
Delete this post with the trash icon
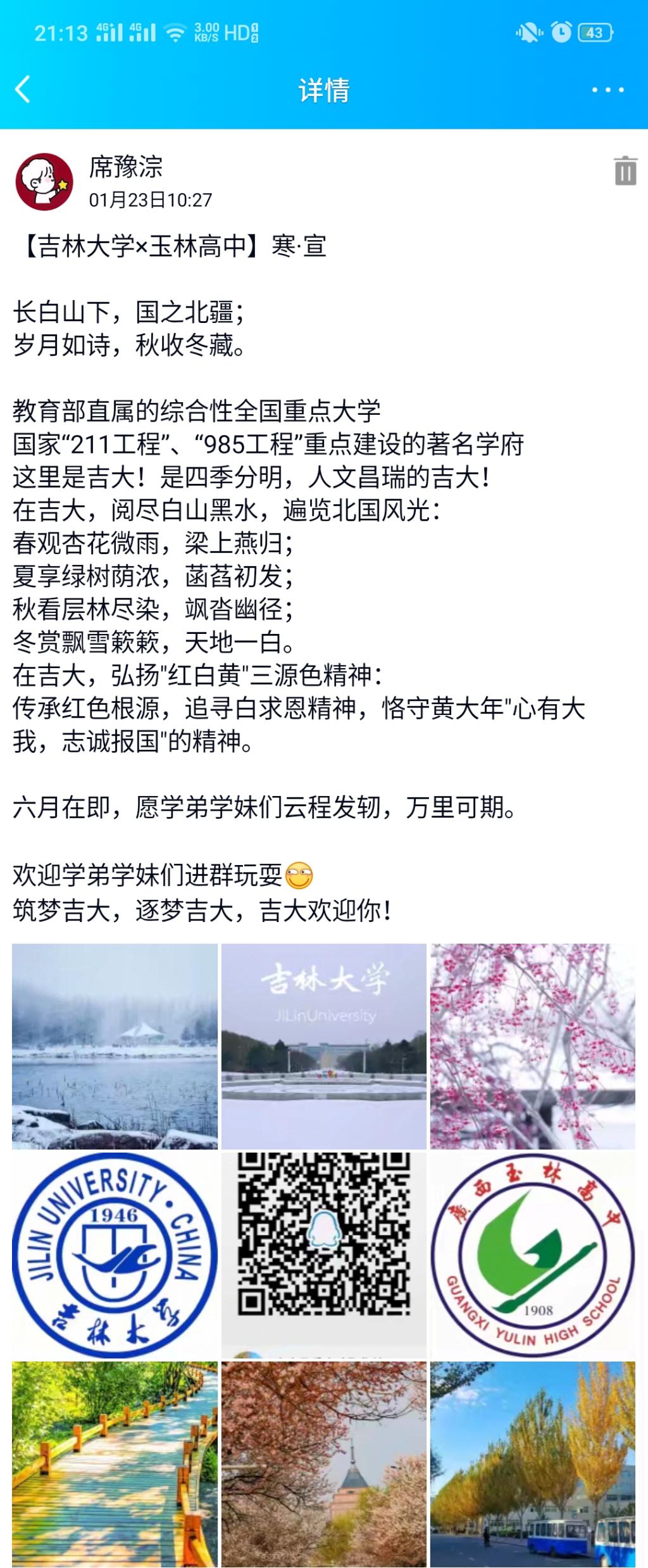click(625, 171)
